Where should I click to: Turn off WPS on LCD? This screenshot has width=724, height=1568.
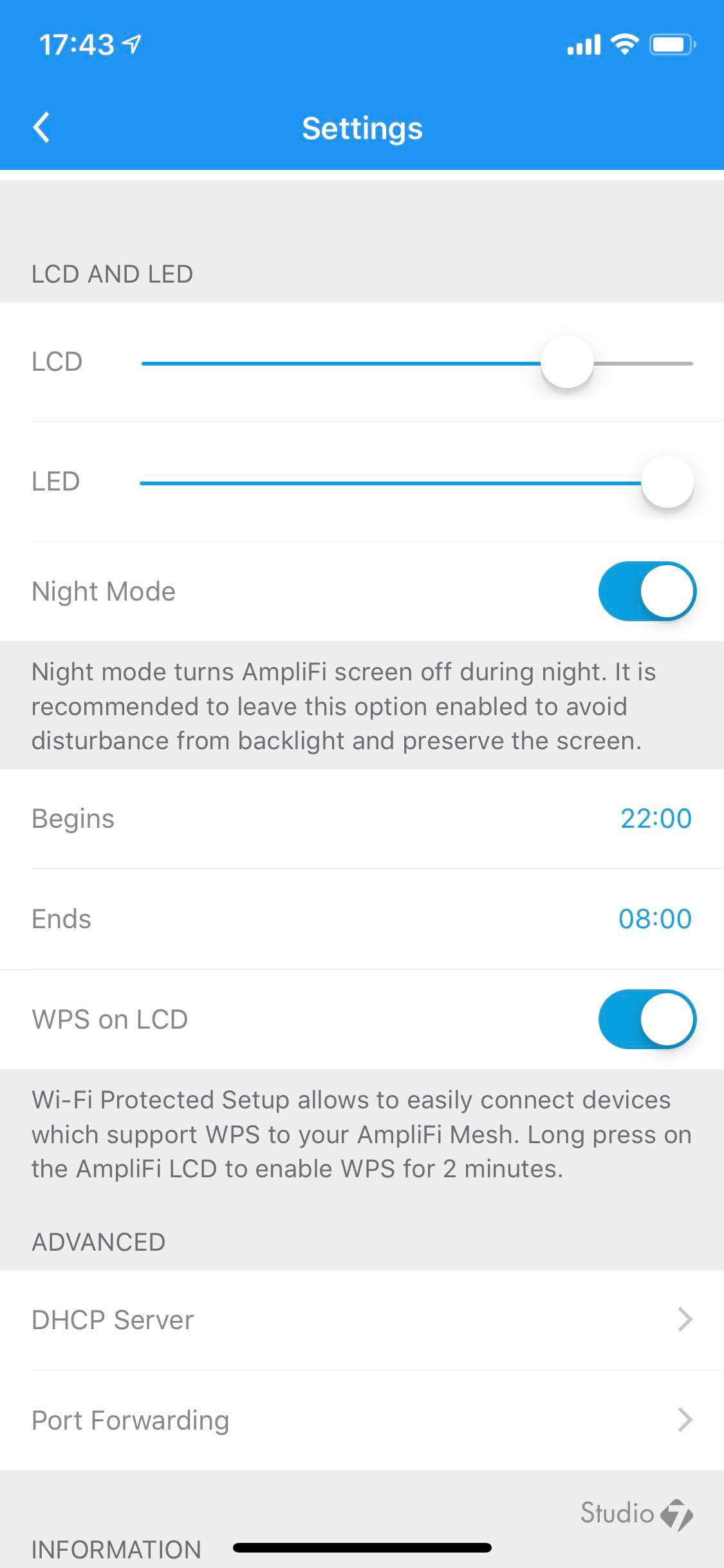(647, 1019)
